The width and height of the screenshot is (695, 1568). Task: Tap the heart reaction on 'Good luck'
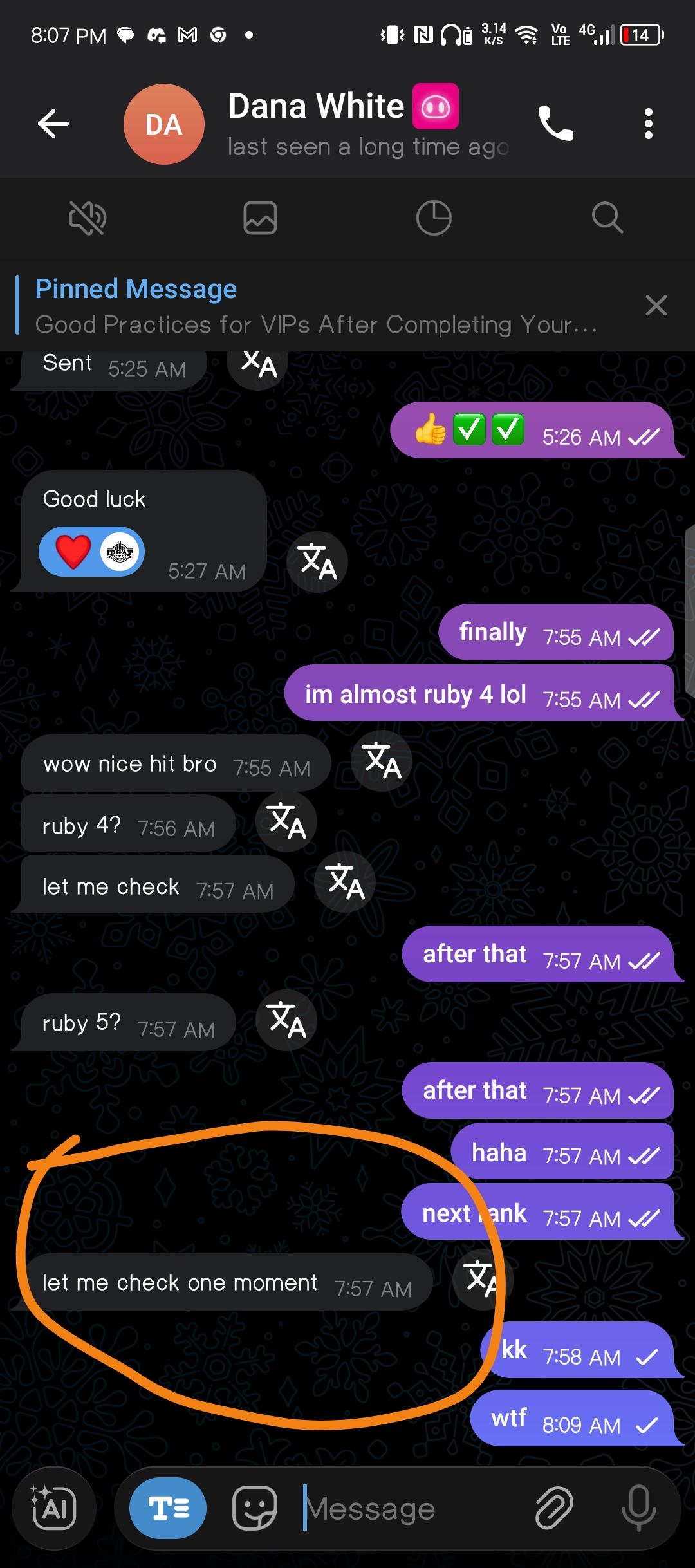tap(74, 552)
